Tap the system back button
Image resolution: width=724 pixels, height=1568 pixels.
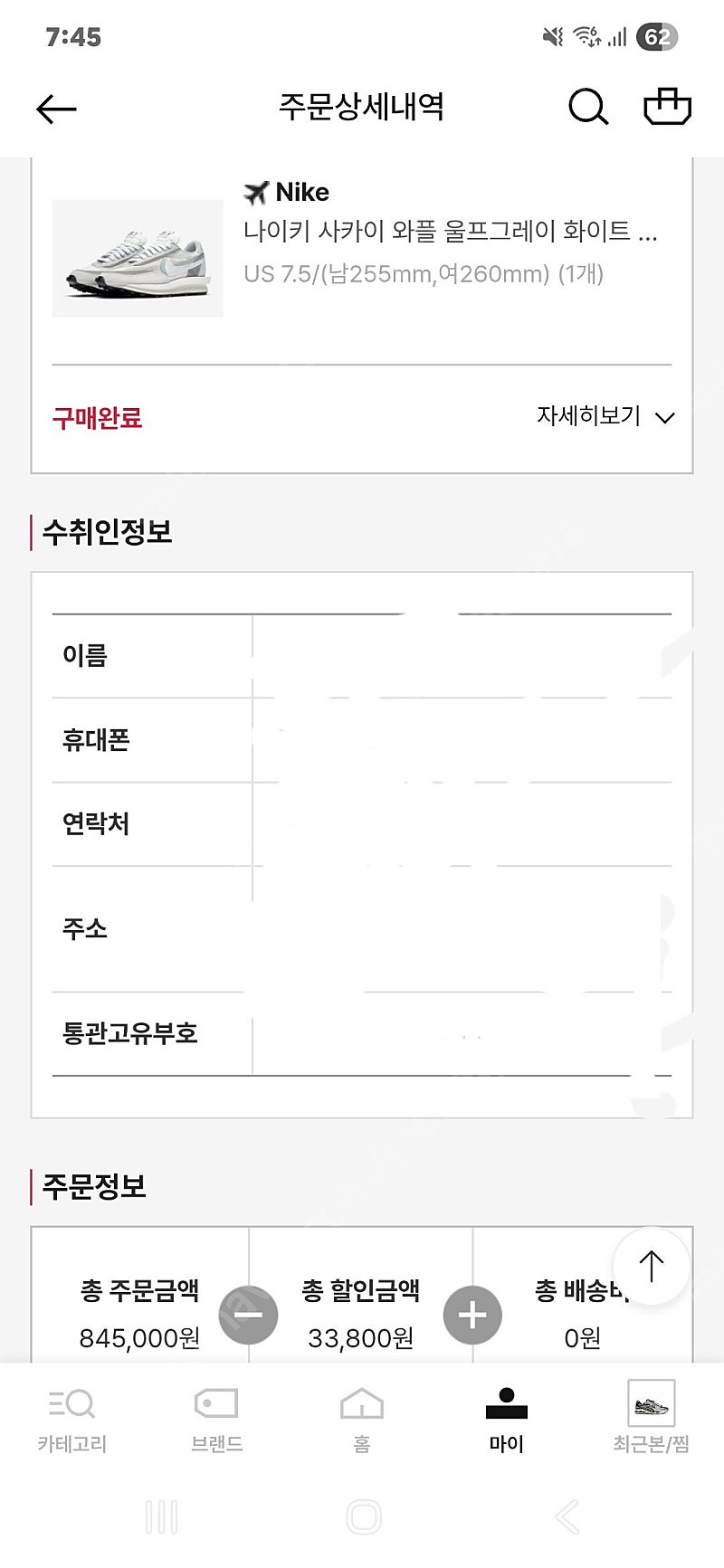pos(567,1517)
